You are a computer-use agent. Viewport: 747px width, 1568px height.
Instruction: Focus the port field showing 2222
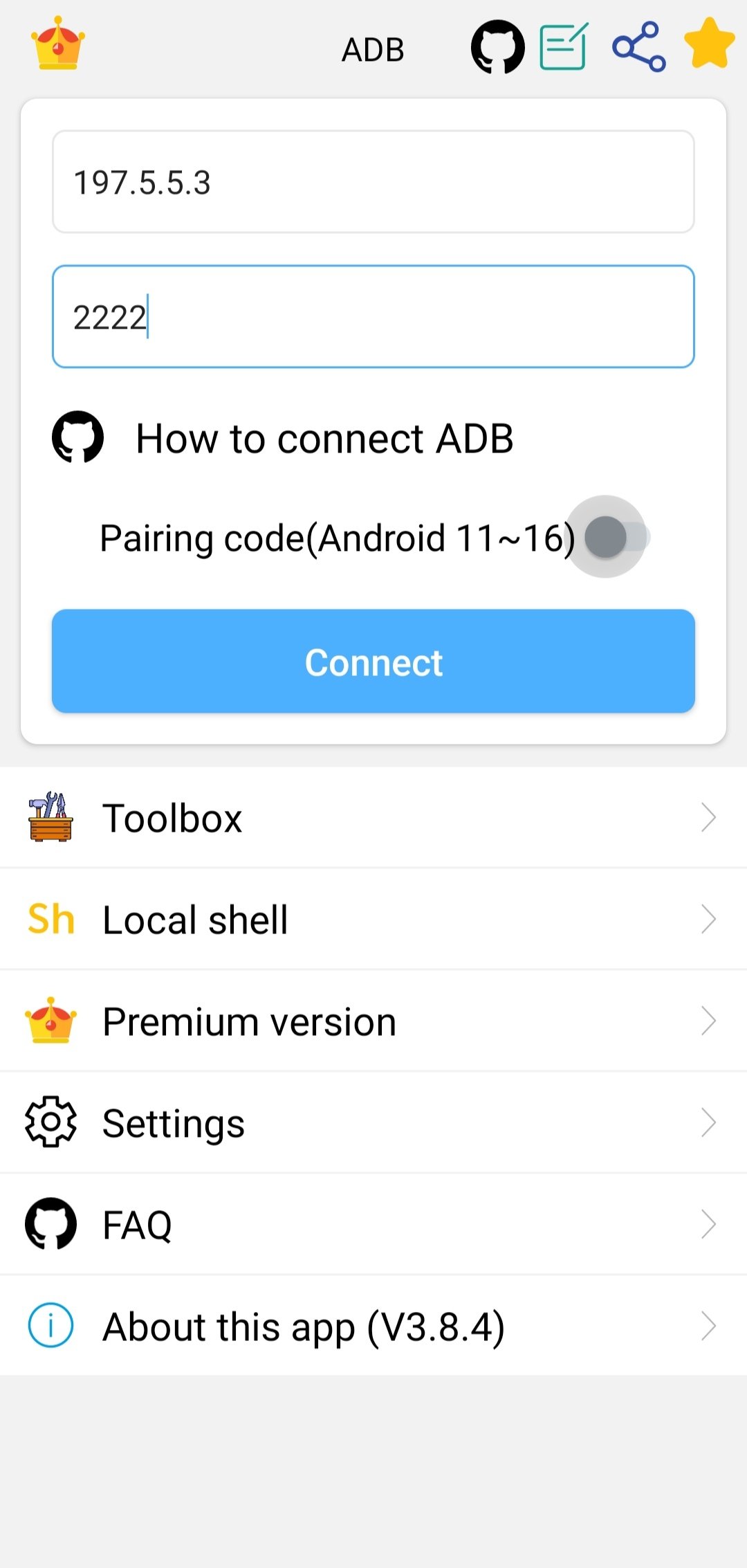pyautogui.click(x=373, y=317)
